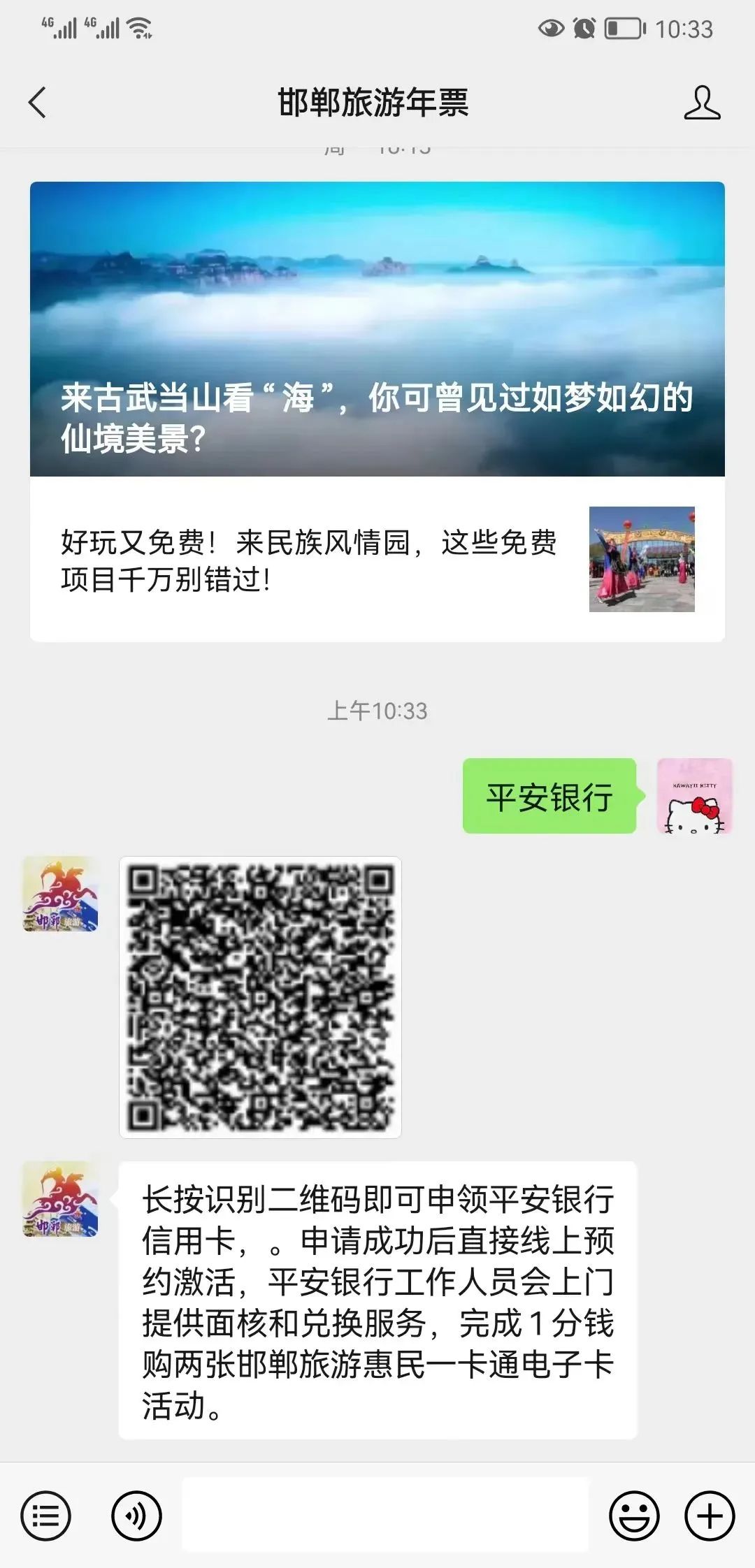The image size is (755, 1568).
Task: Switch to the account menu list
Action: 46,1517
